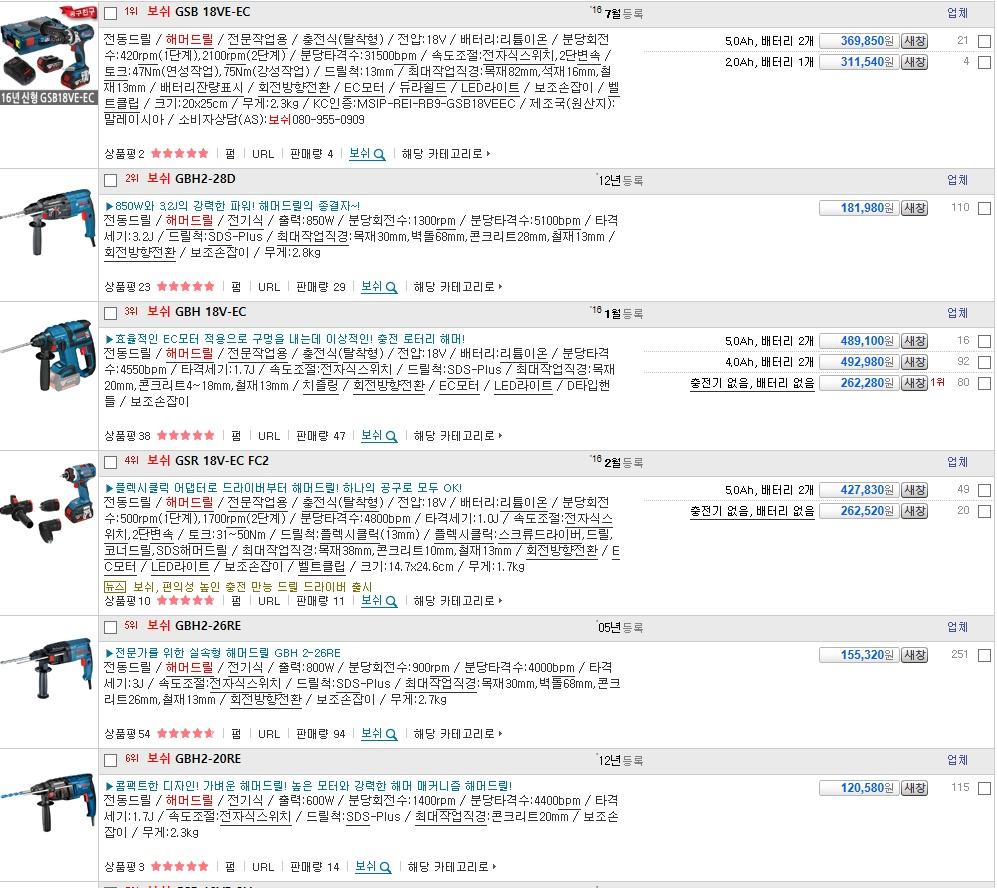
Task: Open 해당 카테고리로 under GSR 18V-EC FC2
Action: click(458, 601)
